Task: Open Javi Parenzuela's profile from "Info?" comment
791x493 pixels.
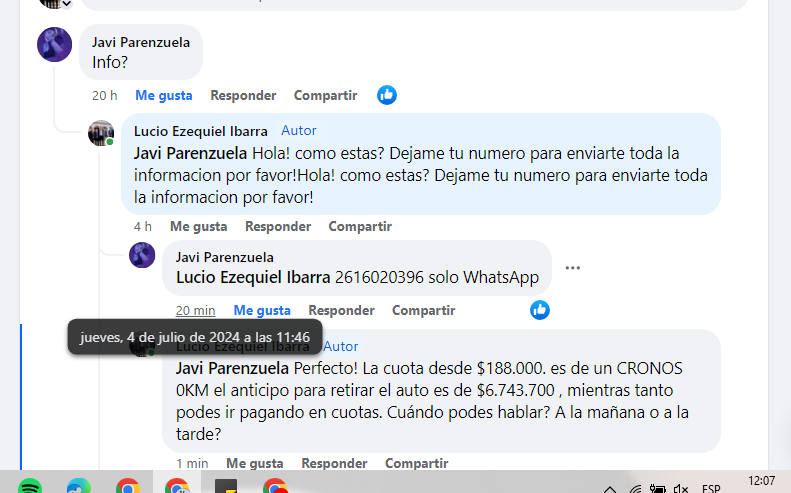Action: click(140, 42)
